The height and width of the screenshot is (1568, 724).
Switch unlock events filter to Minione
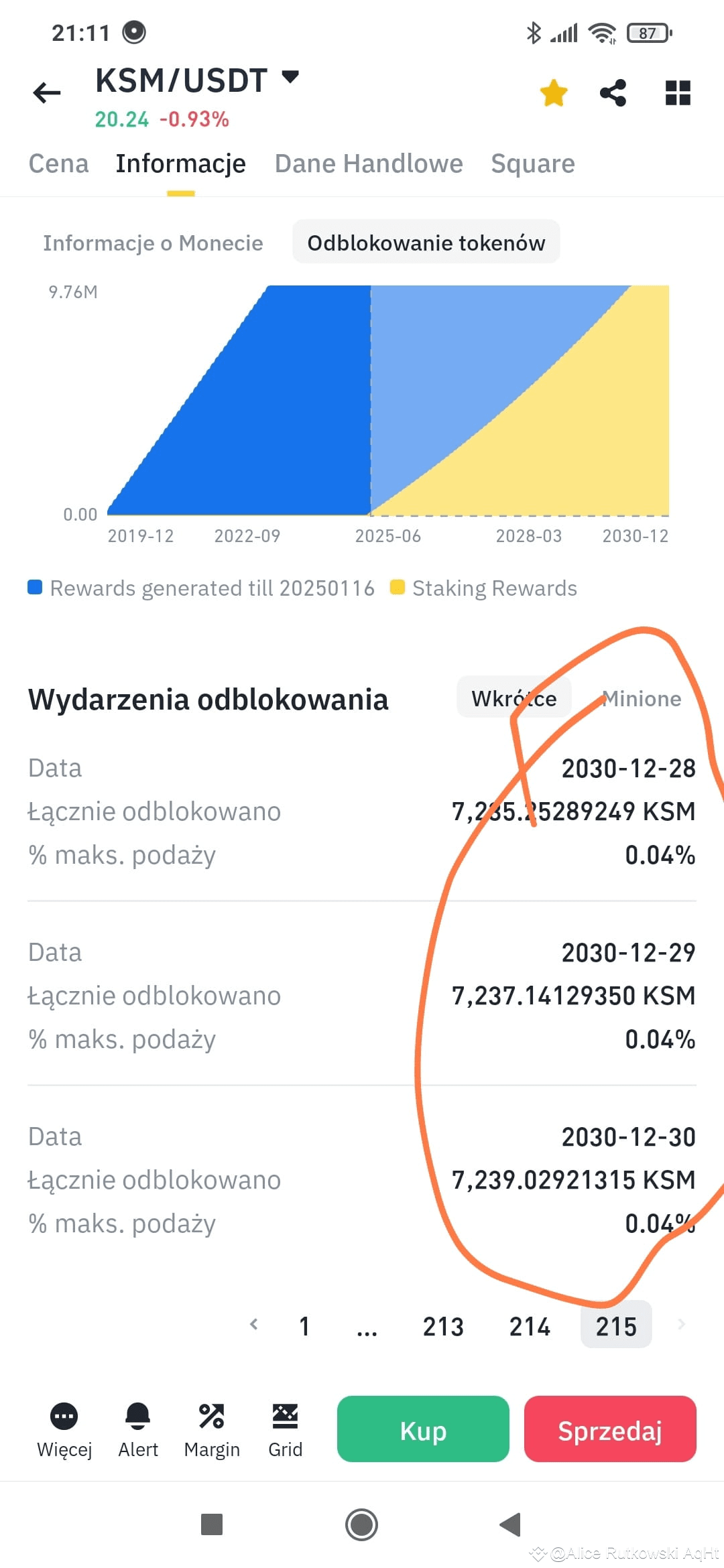[x=642, y=698]
